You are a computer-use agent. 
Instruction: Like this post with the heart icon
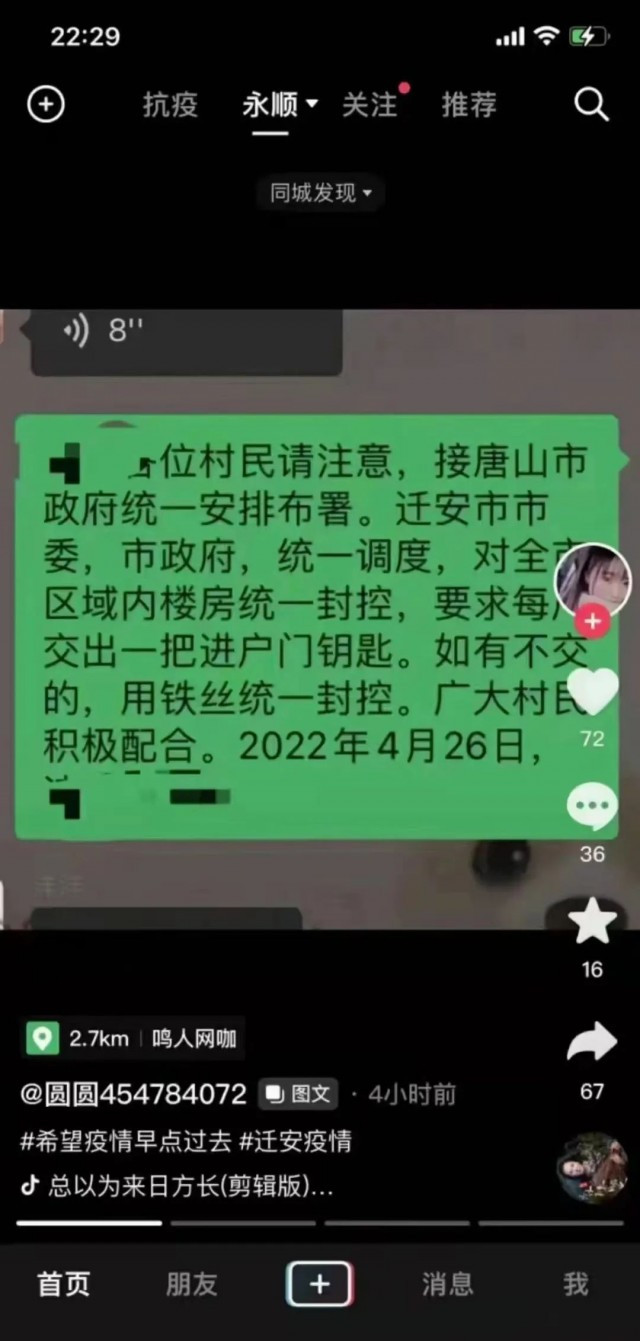pyautogui.click(x=592, y=692)
